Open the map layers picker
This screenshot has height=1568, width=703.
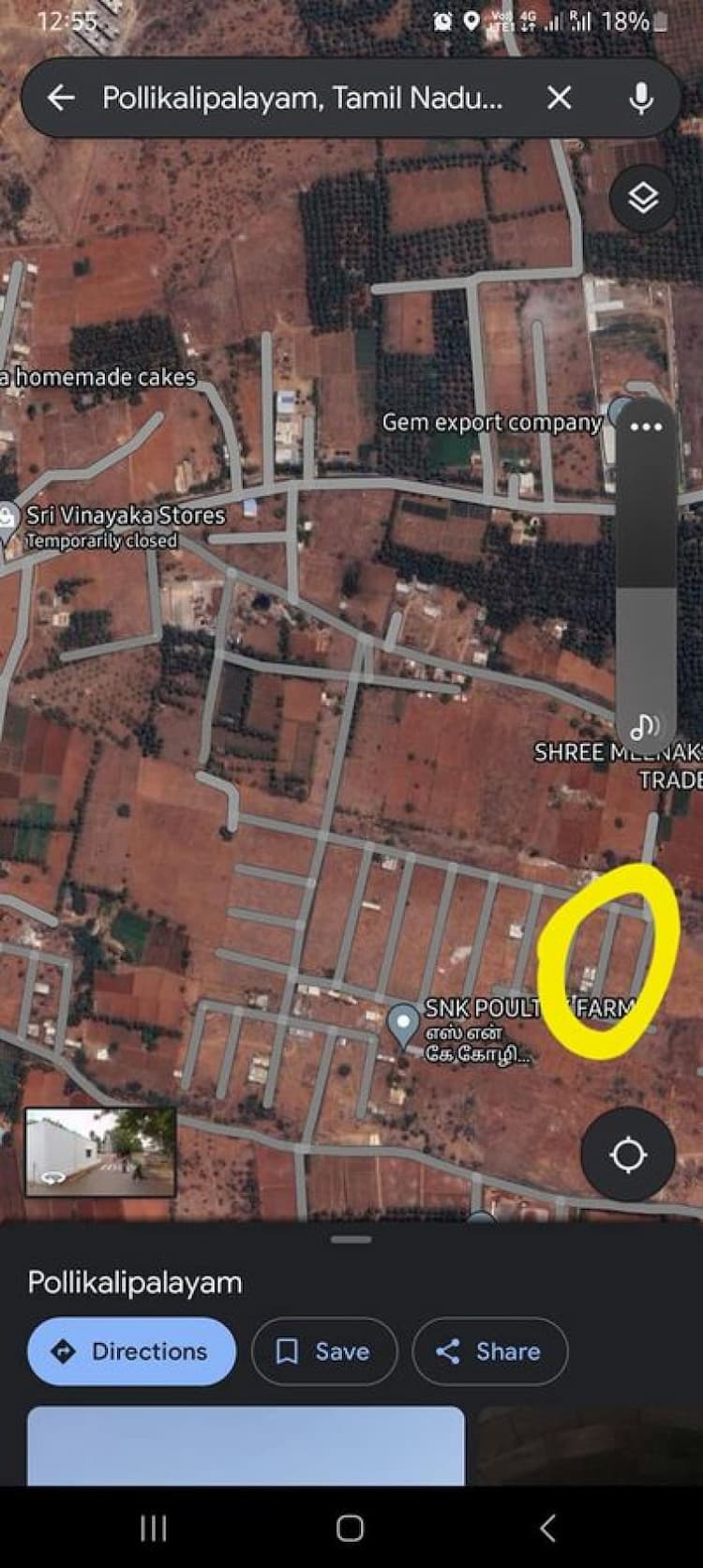643,199
